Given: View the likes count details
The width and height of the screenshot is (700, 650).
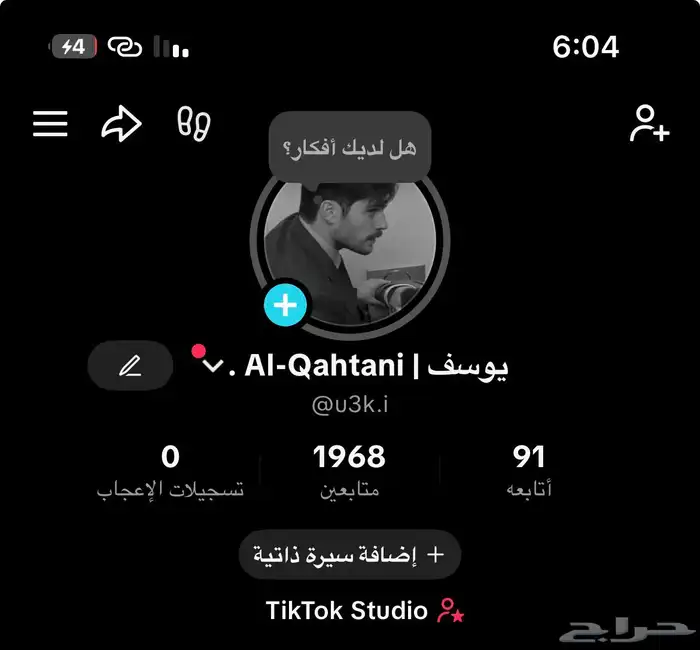Looking at the screenshot, I should (x=170, y=470).
